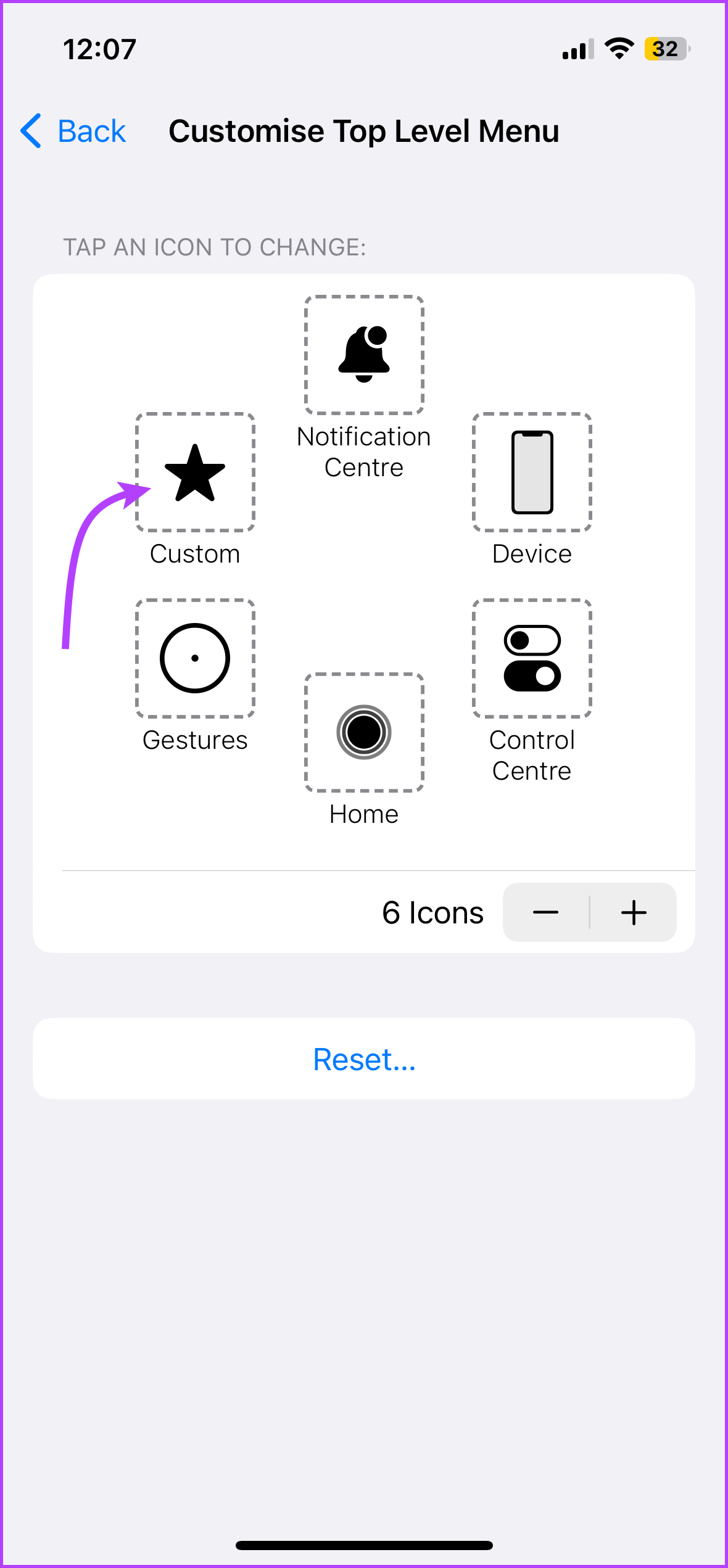728x1568 pixels.
Task: Tap the home indicator bar at the bottom
Action: [363, 1545]
